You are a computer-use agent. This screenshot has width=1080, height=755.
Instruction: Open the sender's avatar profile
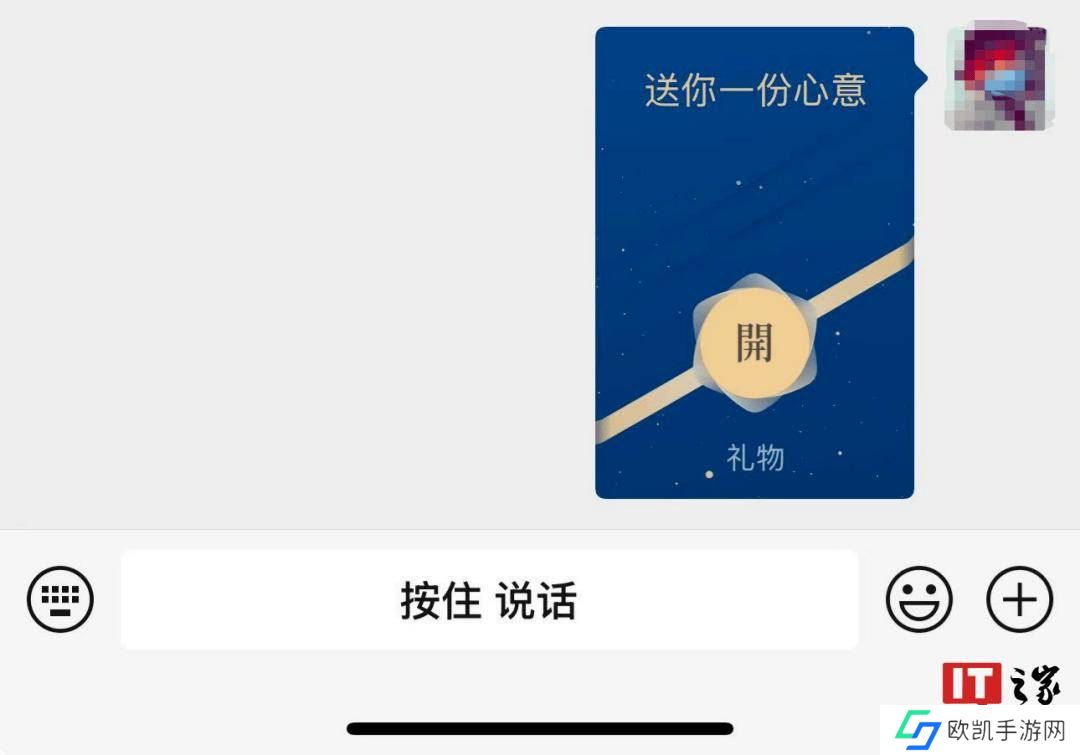[997, 79]
